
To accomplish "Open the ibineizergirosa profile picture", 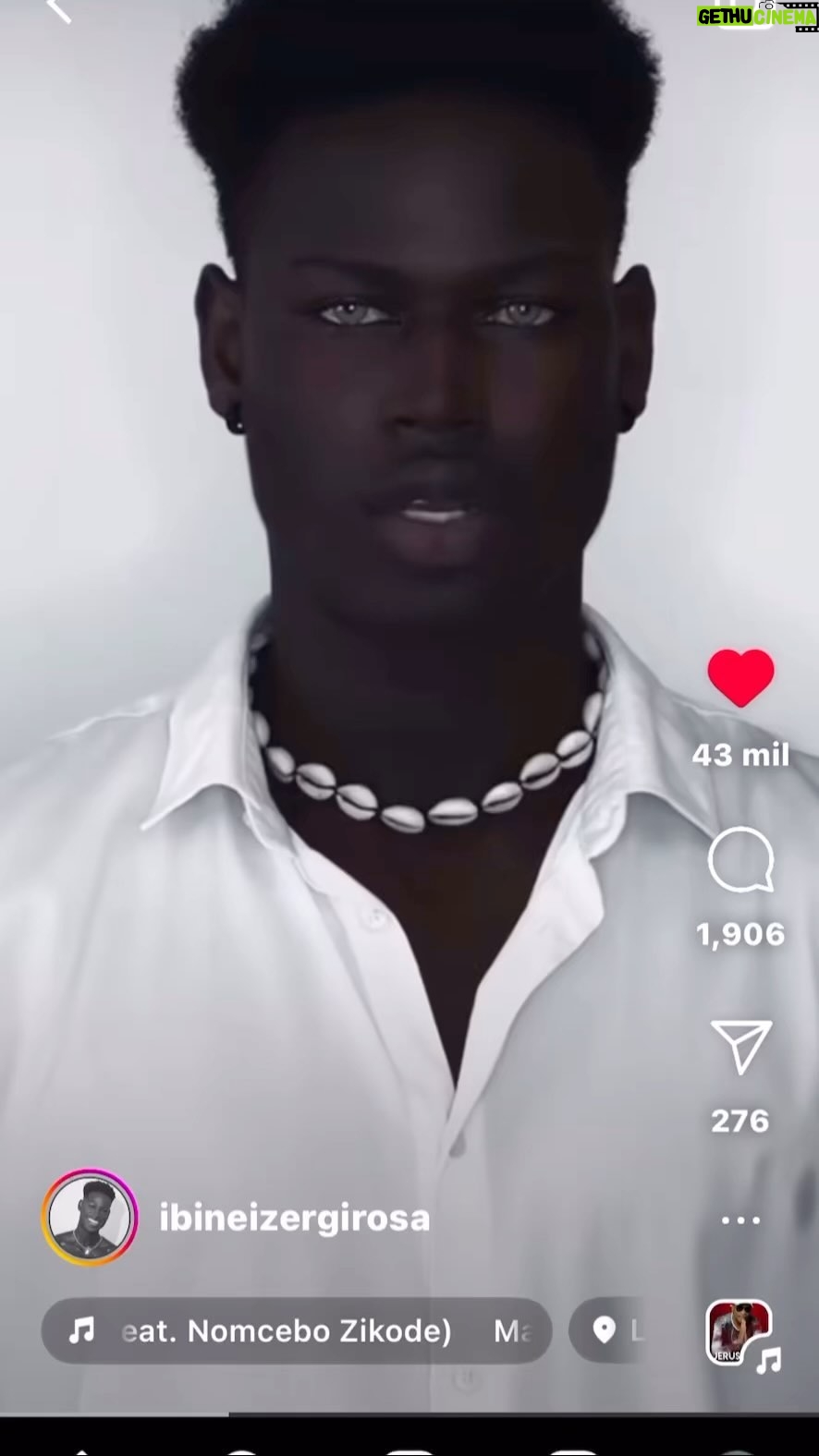I will [89, 1217].
